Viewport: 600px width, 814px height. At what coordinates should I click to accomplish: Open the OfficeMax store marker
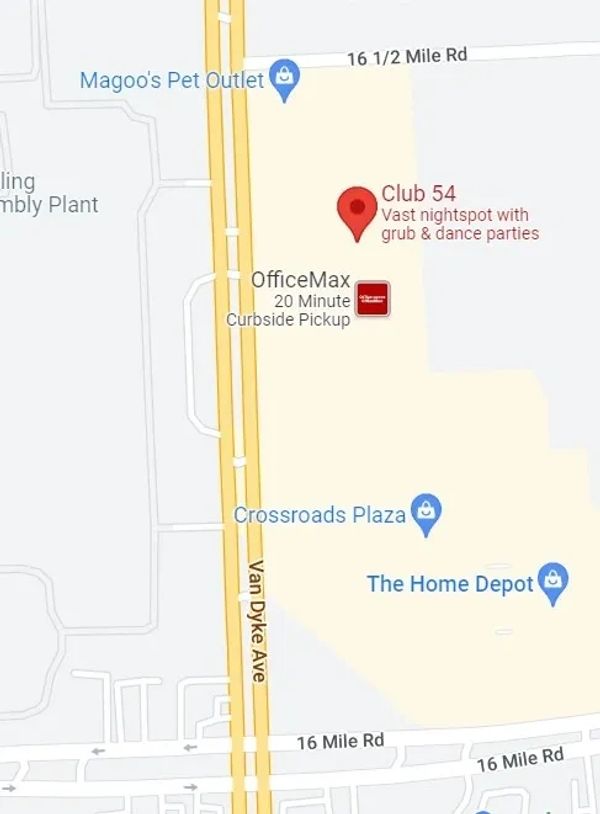373,299
